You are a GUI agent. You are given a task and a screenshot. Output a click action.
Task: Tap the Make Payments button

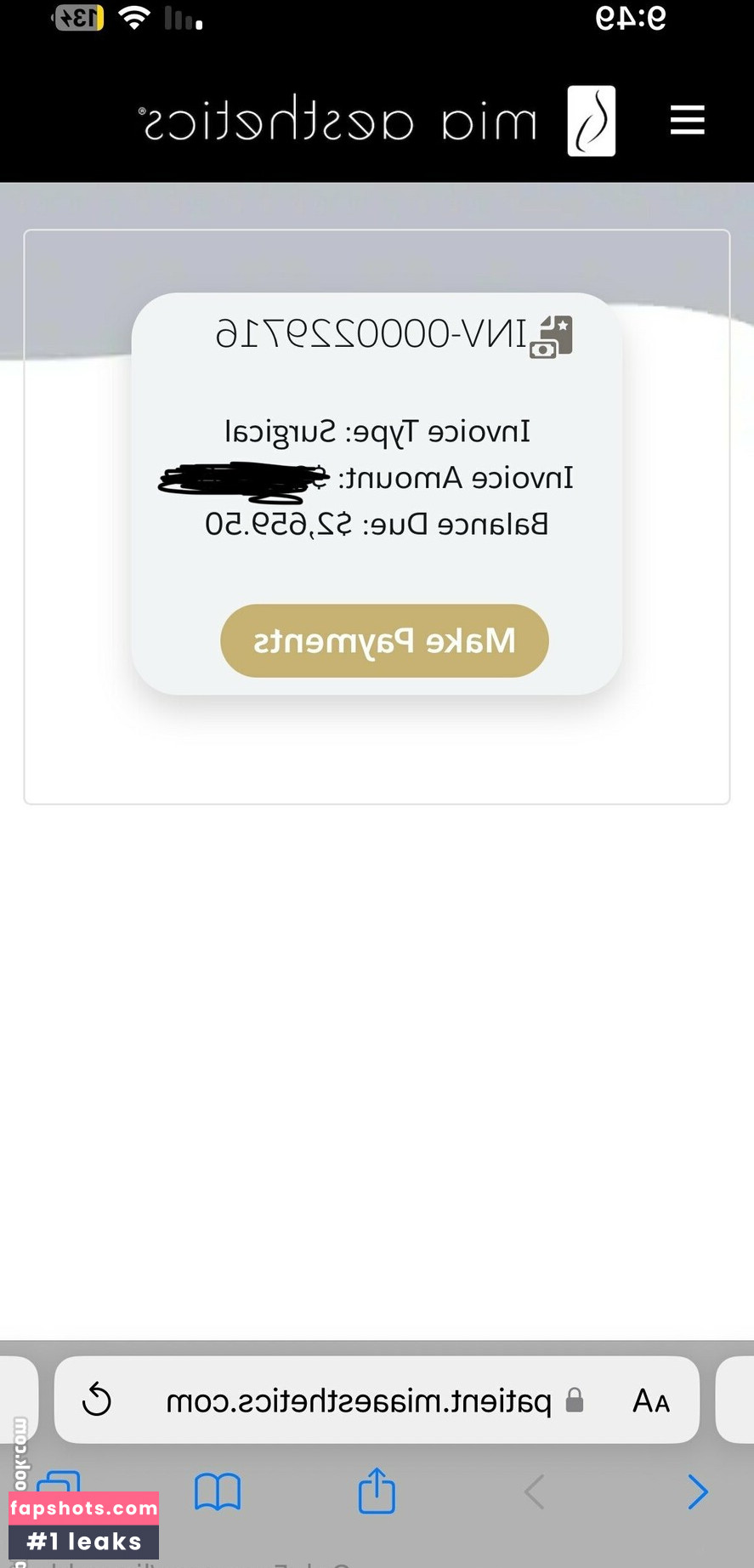(x=384, y=640)
